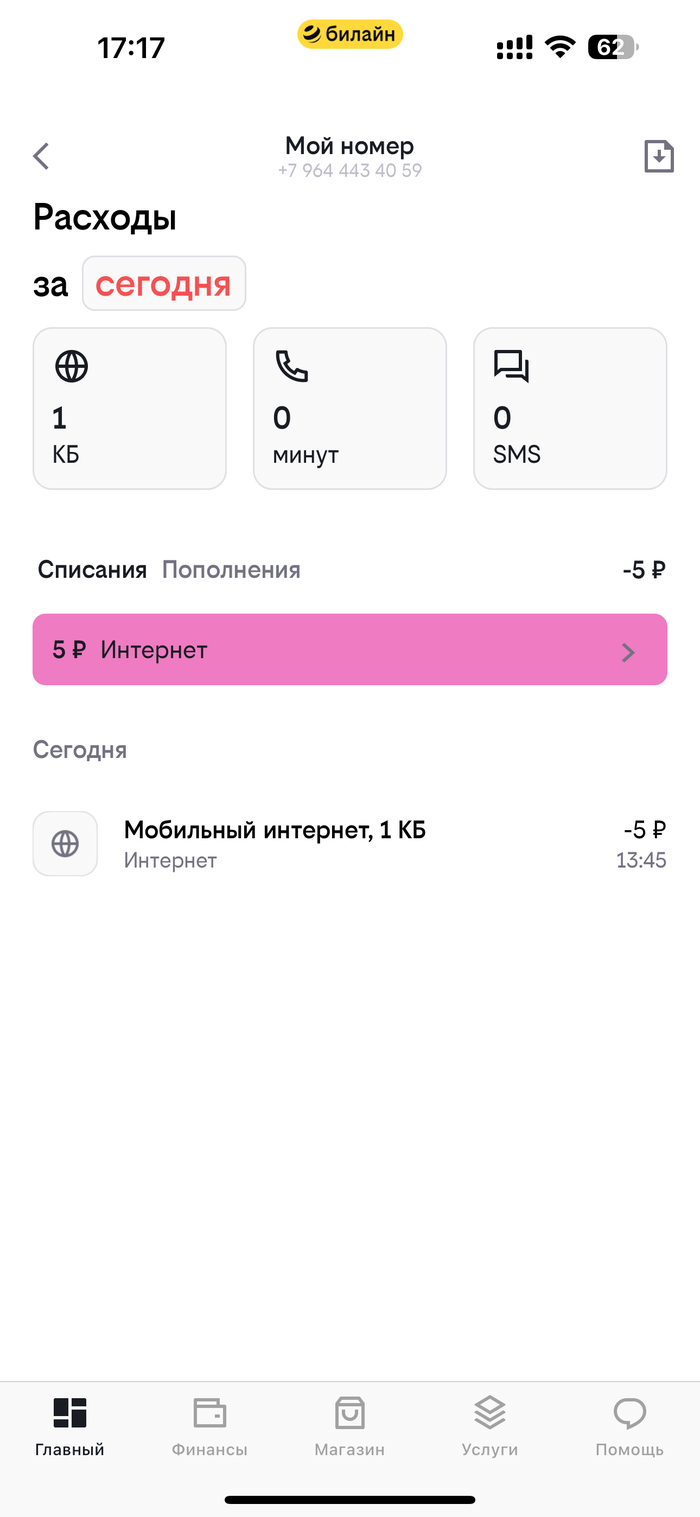Go back with the arrow icon

point(41,157)
